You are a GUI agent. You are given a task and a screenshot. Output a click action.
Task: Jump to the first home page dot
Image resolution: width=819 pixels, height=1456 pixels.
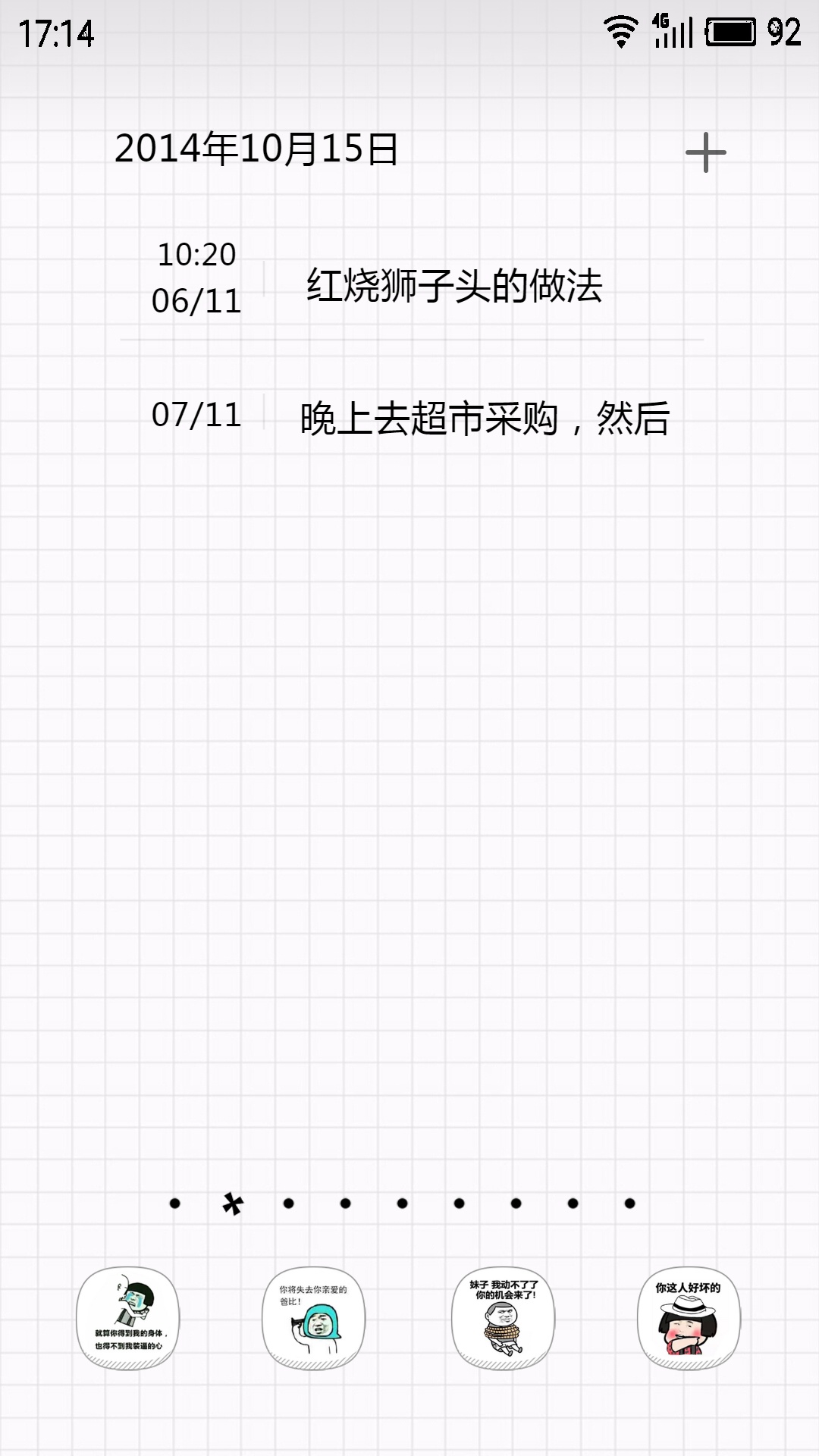[175, 1203]
